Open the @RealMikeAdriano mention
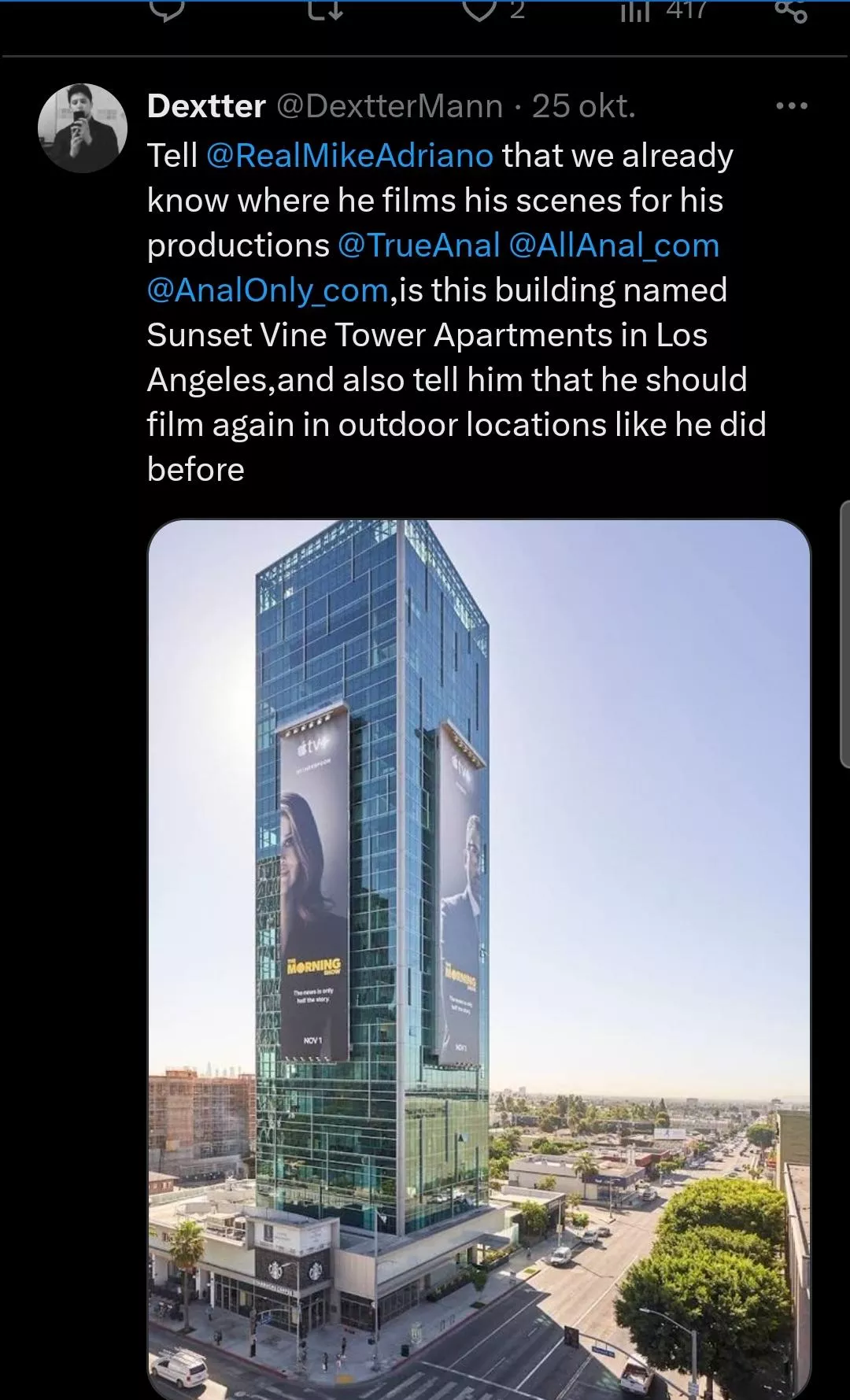The height and width of the screenshot is (1400, 850). click(x=349, y=156)
